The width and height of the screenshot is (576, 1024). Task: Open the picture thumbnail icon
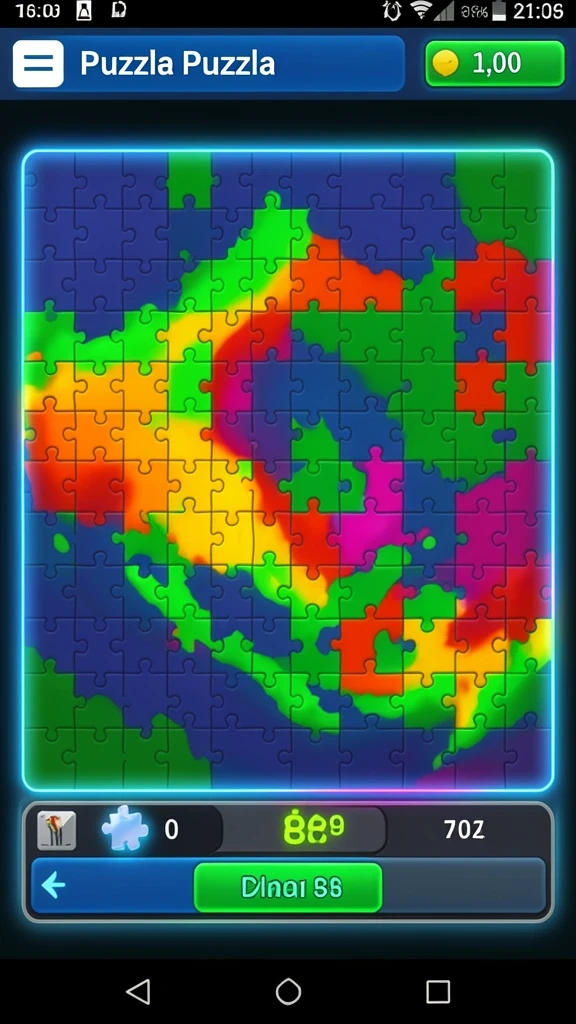tap(56, 830)
